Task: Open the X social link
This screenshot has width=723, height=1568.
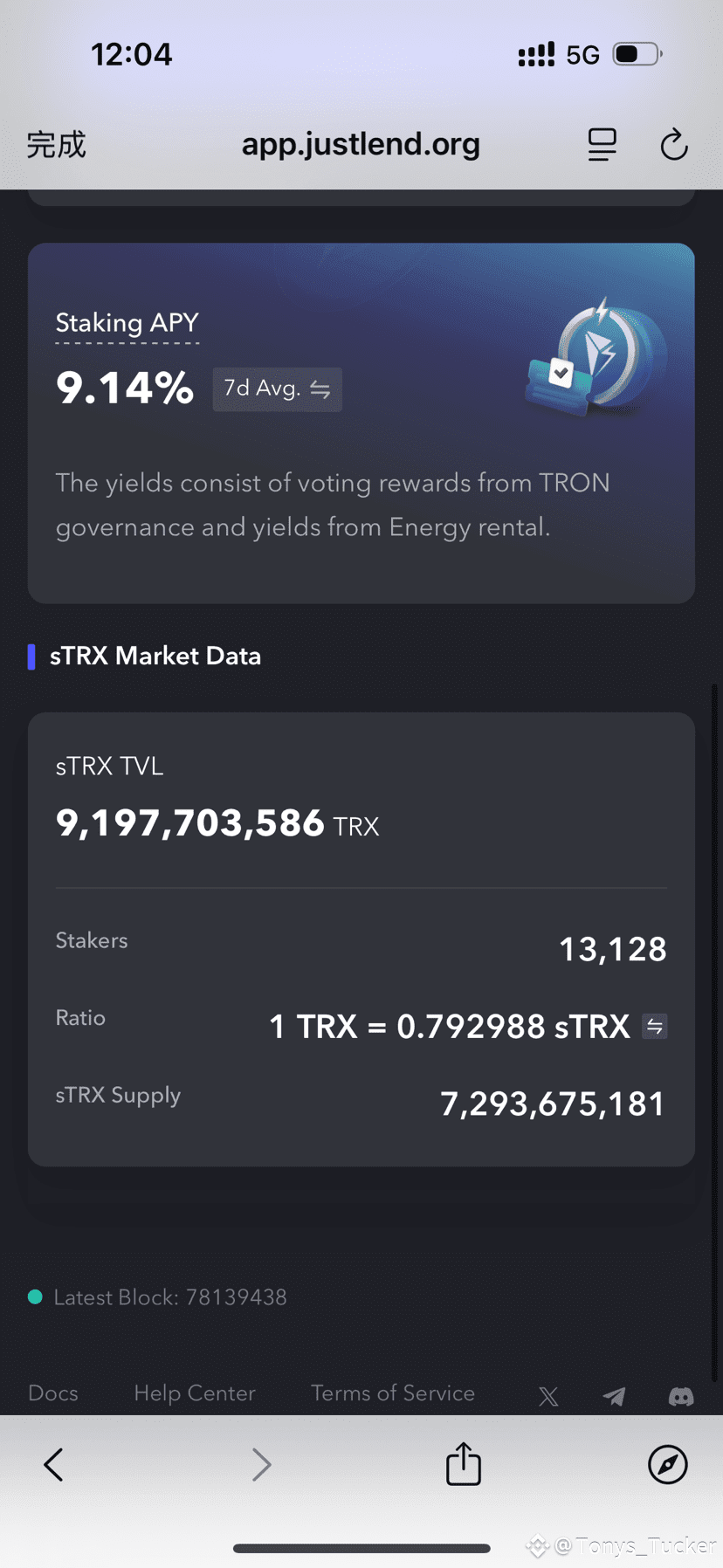Action: [x=548, y=1396]
